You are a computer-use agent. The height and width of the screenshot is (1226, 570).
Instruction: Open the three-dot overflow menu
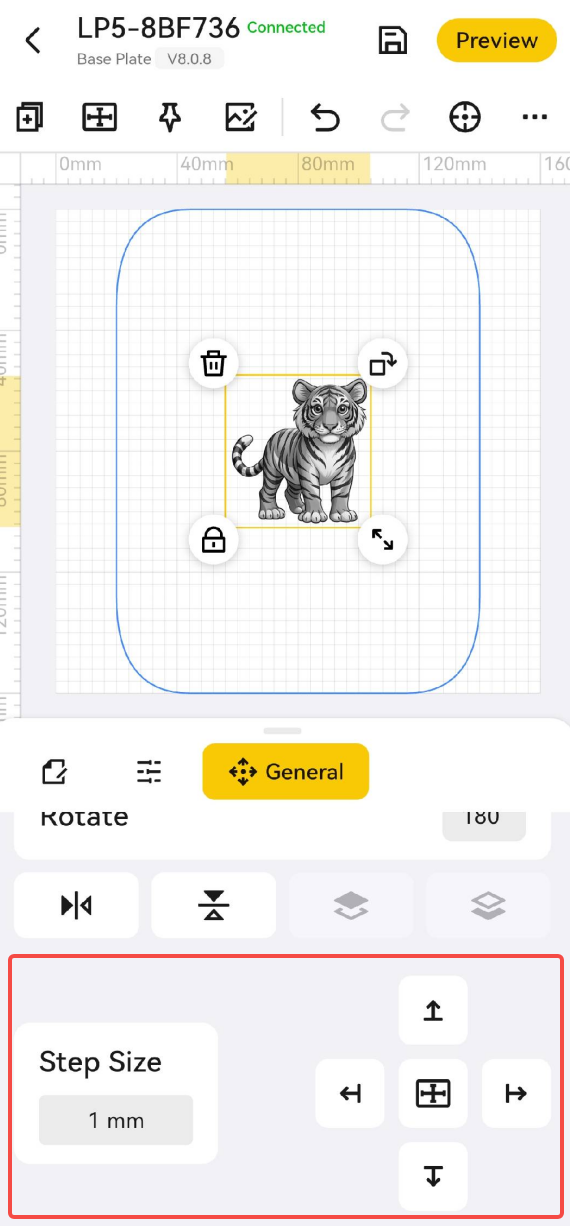pos(535,118)
